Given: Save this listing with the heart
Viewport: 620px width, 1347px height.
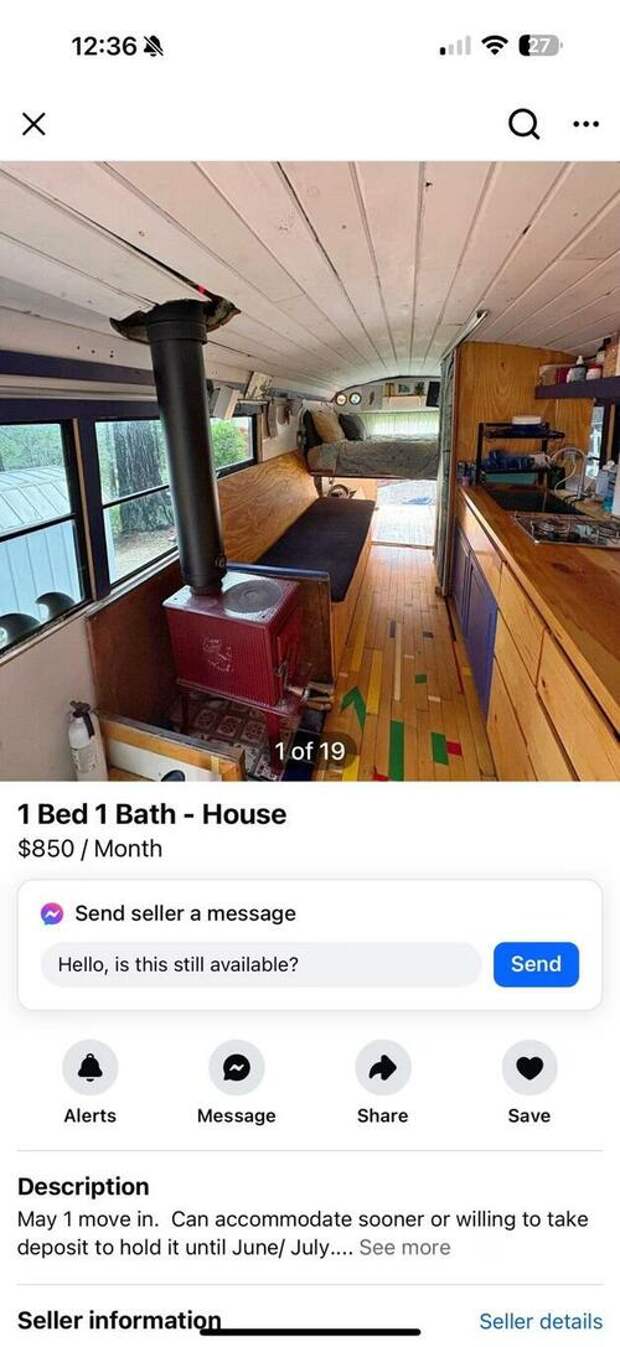Looking at the screenshot, I should (529, 1068).
